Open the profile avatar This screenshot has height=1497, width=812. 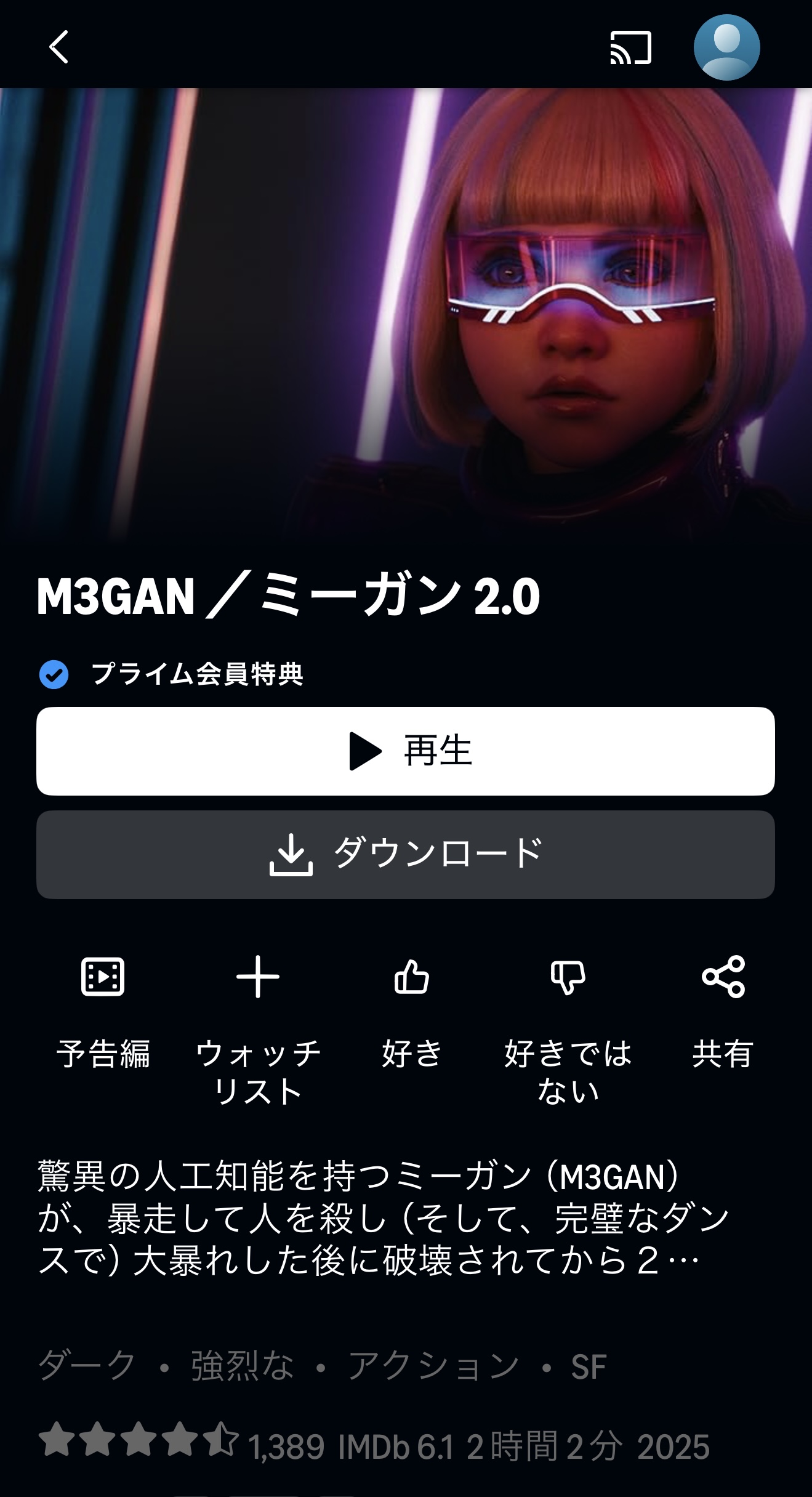[x=726, y=47]
